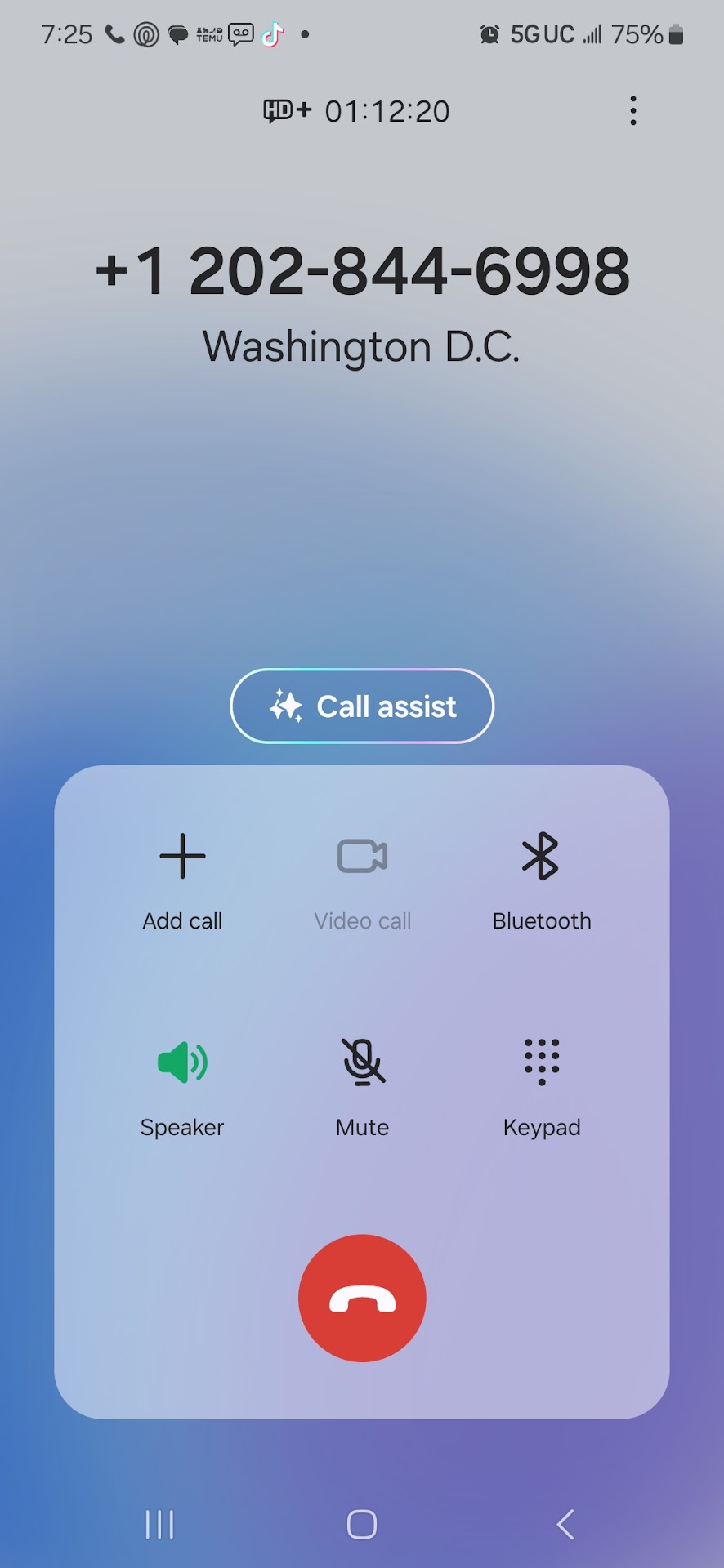This screenshot has width=724, height=1568.
Task: Mute the microphone
Action: pos(362,1086)
